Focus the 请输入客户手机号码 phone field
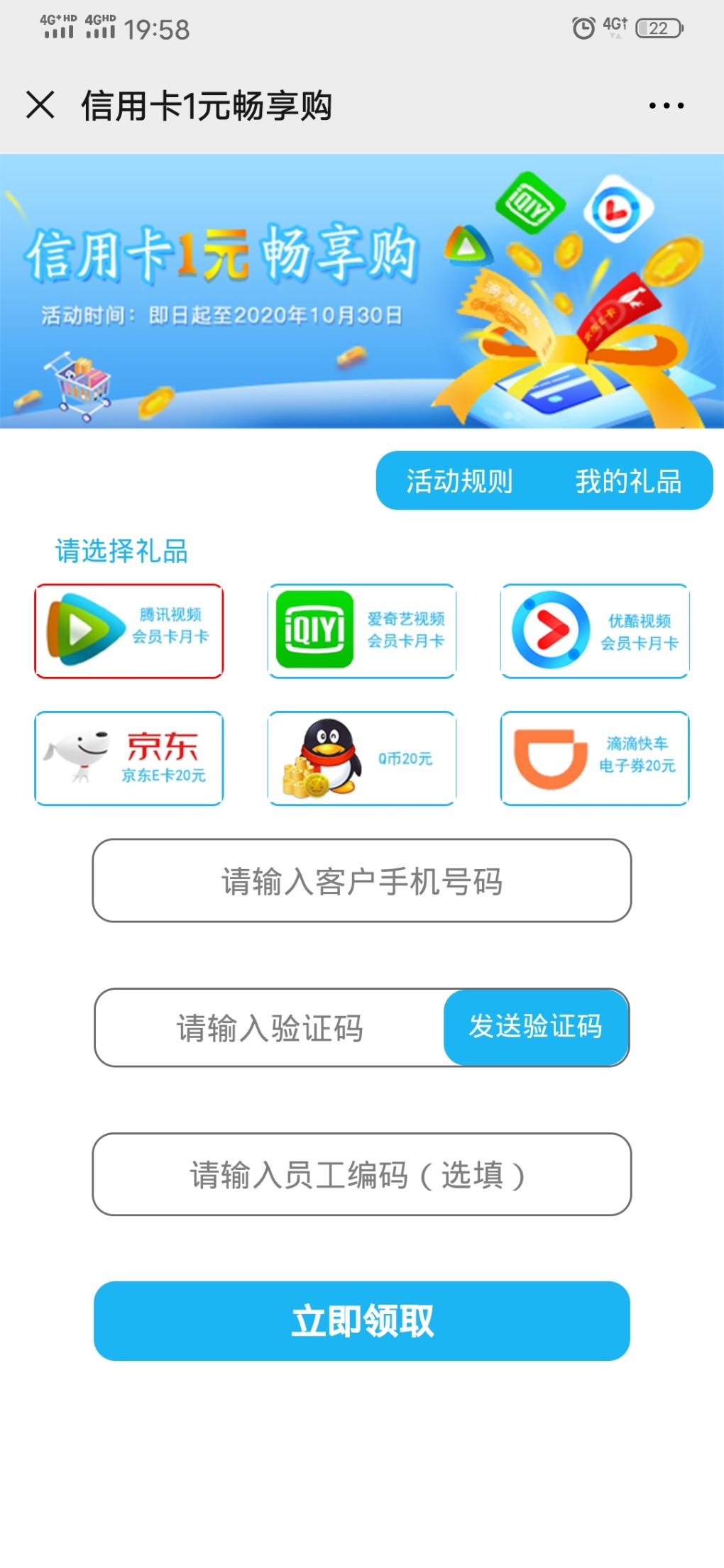This screenshot has height=1568, width=724. tap(362, 880)
